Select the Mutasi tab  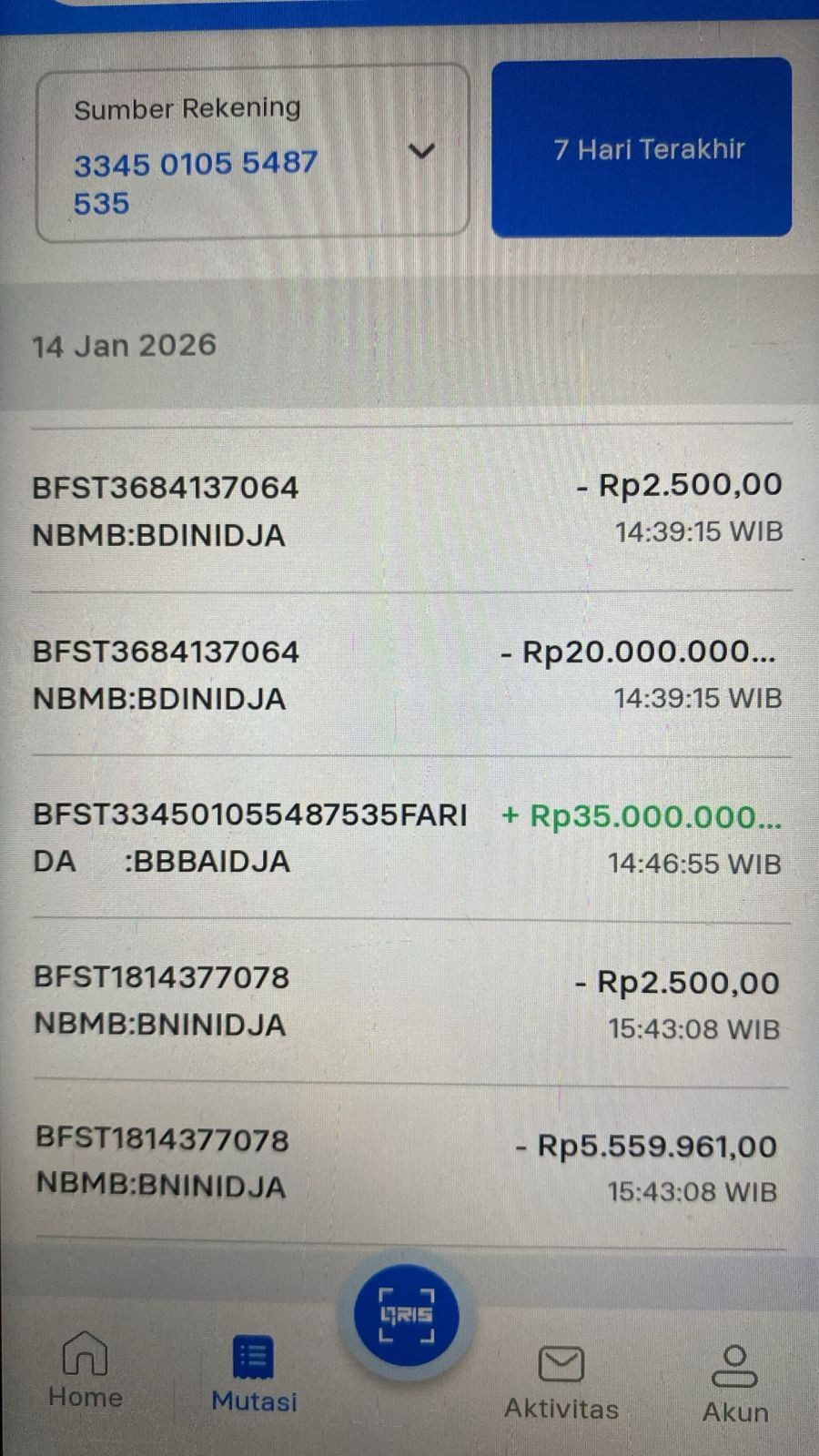click(x=254, y=1374)
